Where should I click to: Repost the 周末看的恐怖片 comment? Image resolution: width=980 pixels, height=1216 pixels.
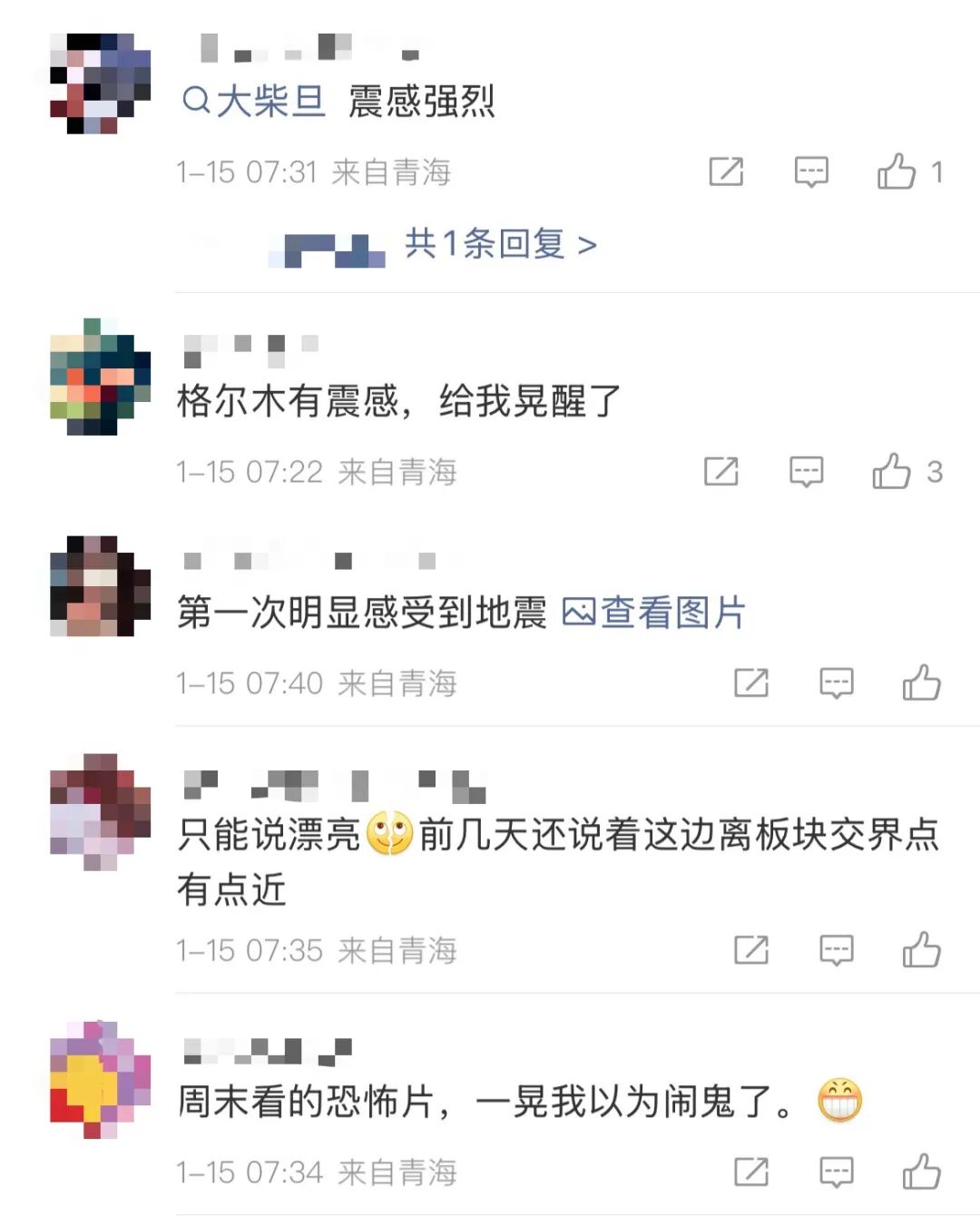point(751,1172)
